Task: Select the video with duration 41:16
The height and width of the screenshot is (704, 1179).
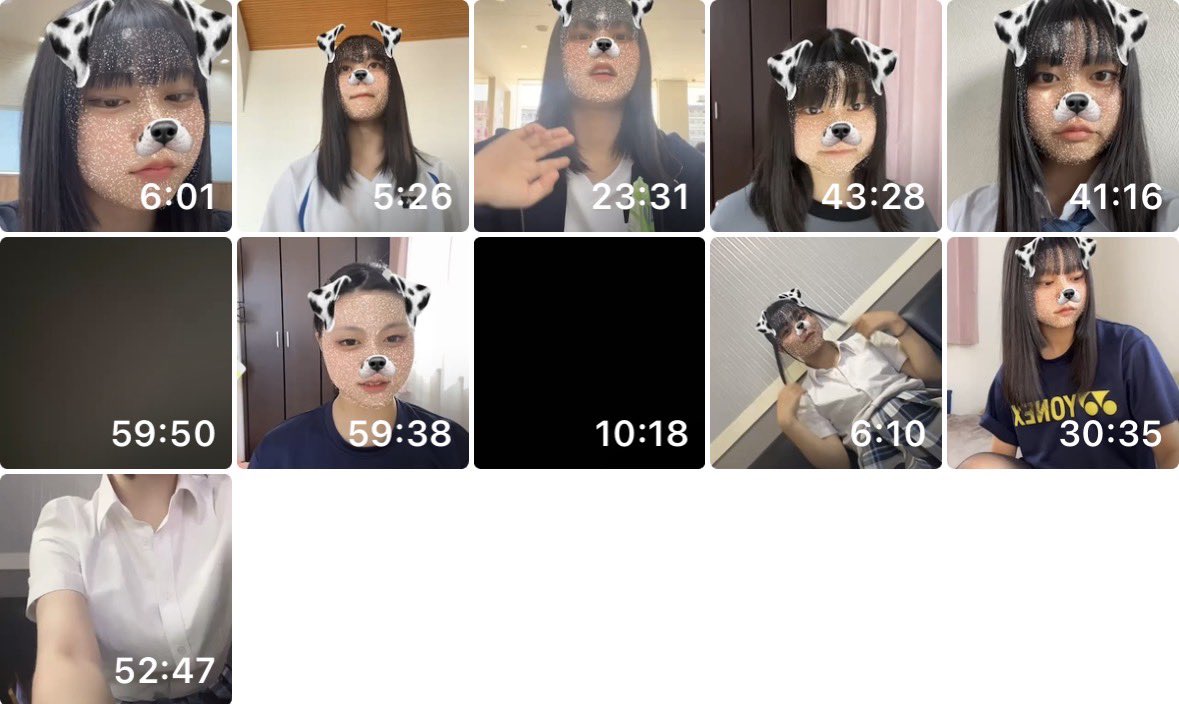Action: pos(1062,116)
